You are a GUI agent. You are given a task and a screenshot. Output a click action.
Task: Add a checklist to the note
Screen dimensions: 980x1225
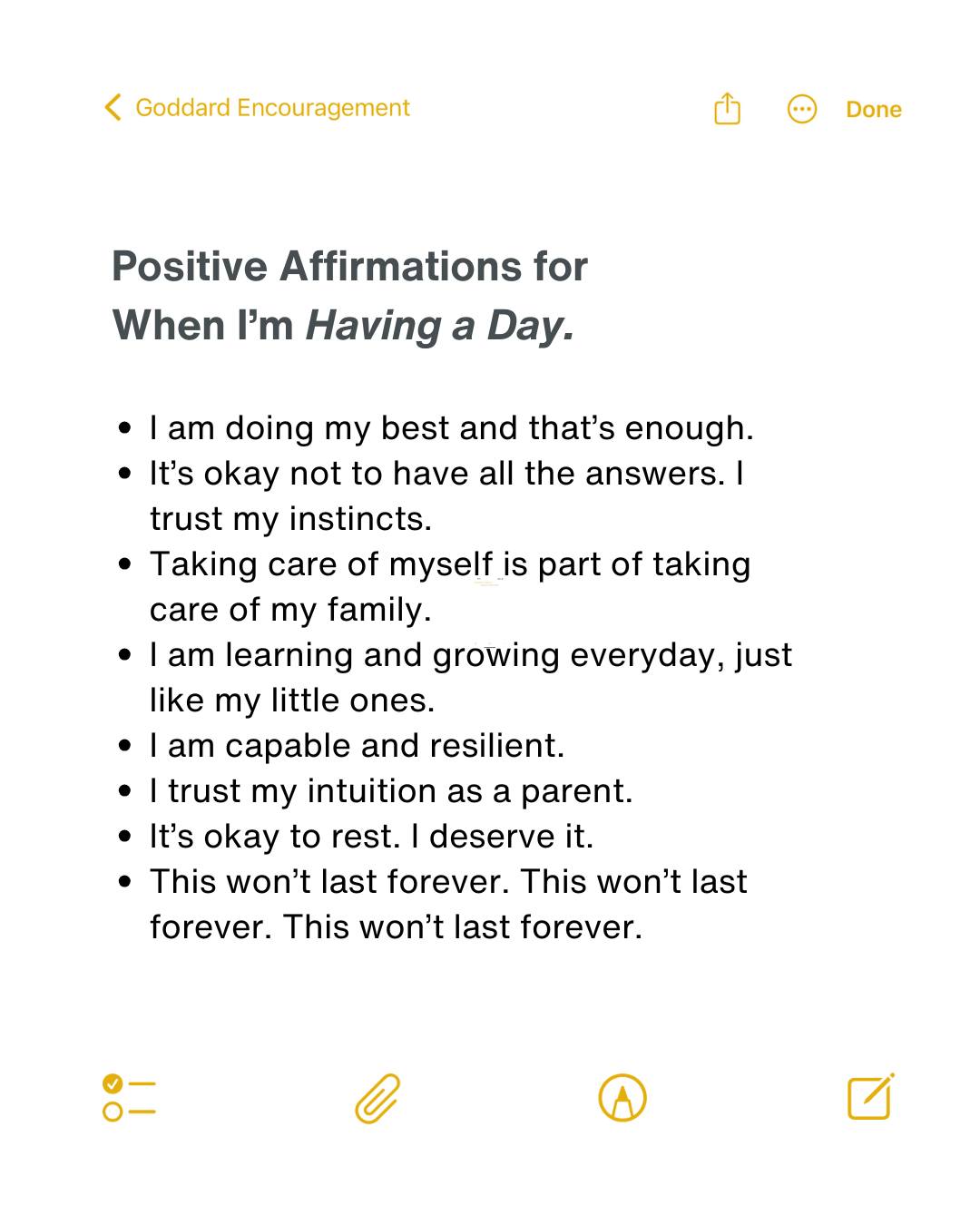point(129,1098)
